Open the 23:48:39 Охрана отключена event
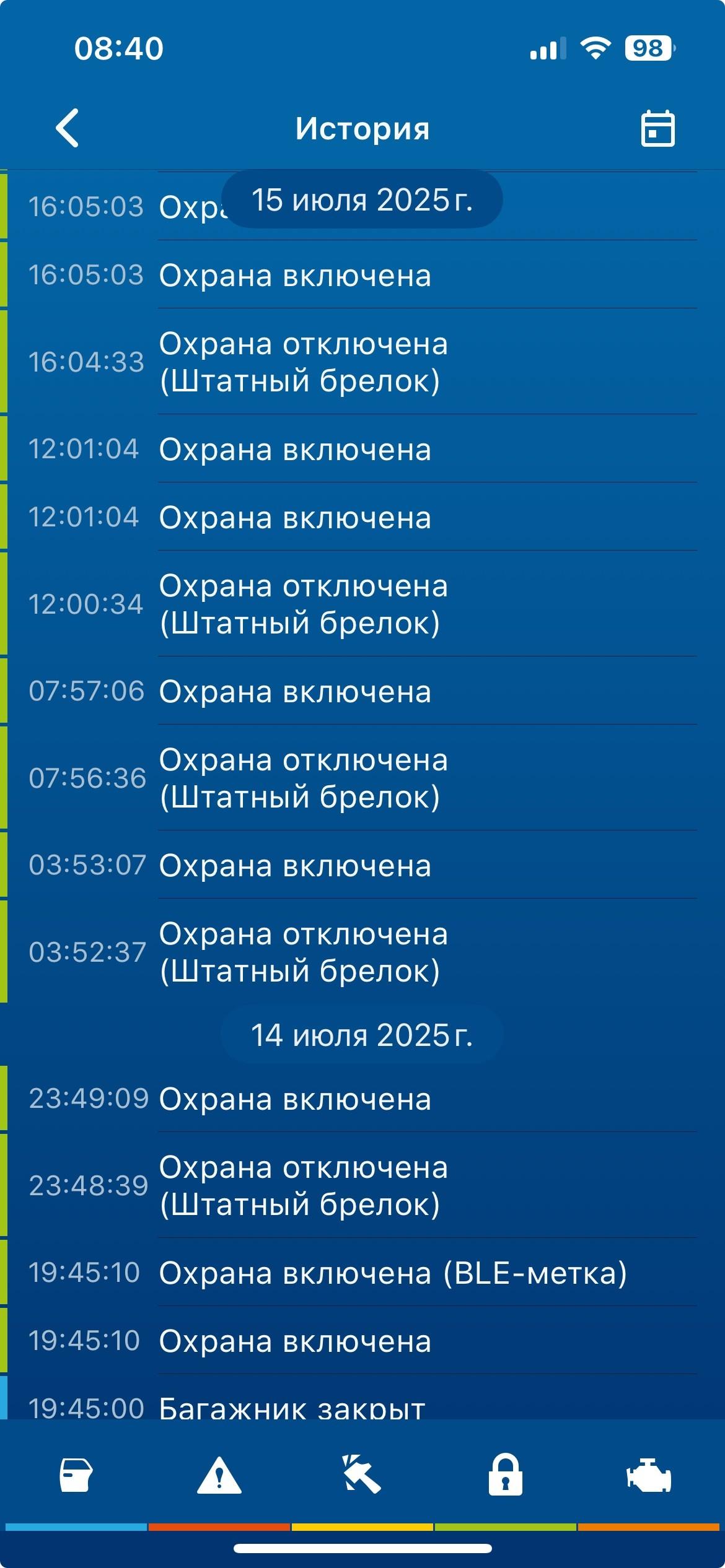This screenshot has height=1568, width=725. [362, 1185]
